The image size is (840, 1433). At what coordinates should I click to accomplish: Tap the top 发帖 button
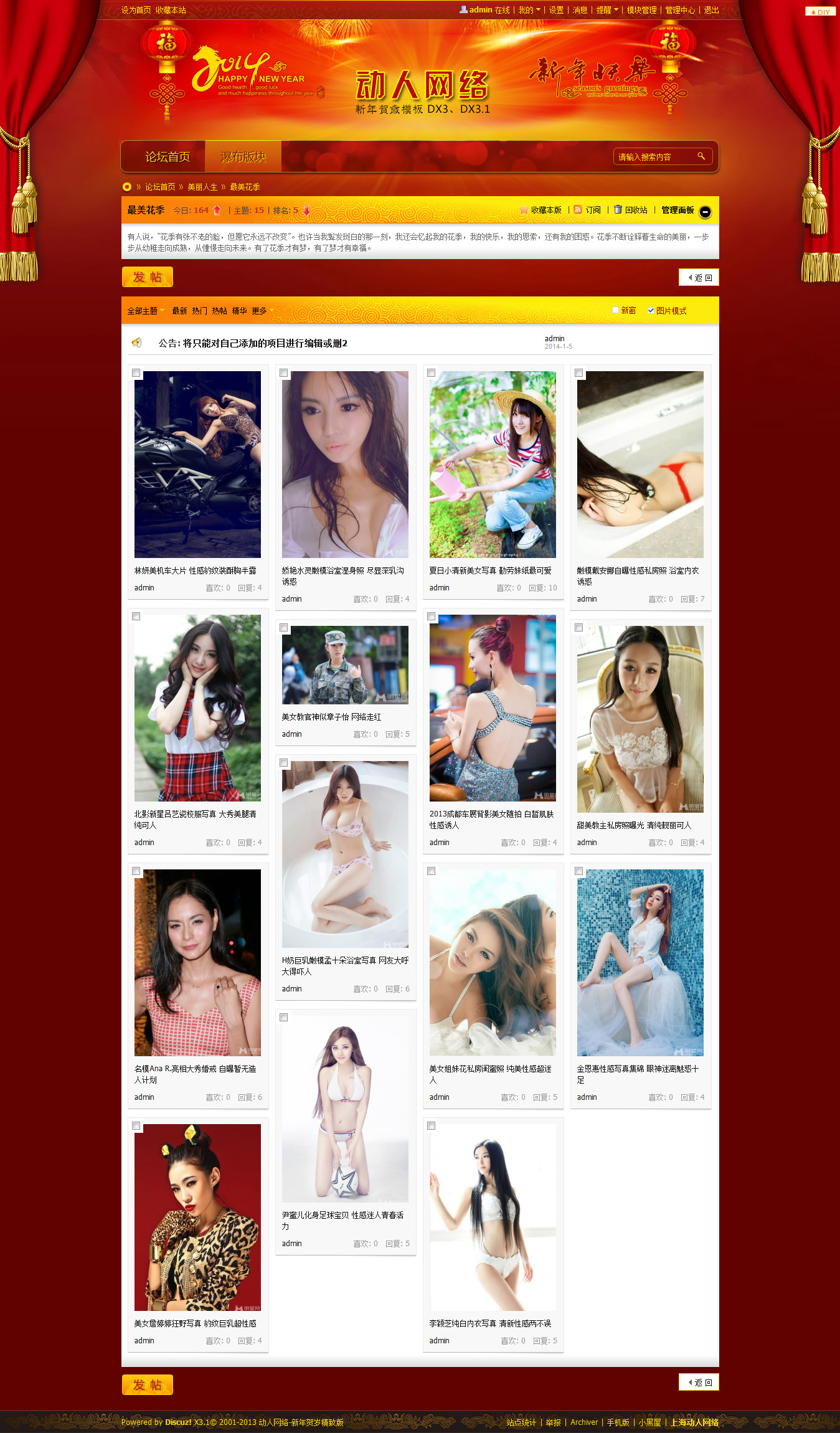(148, 277)
